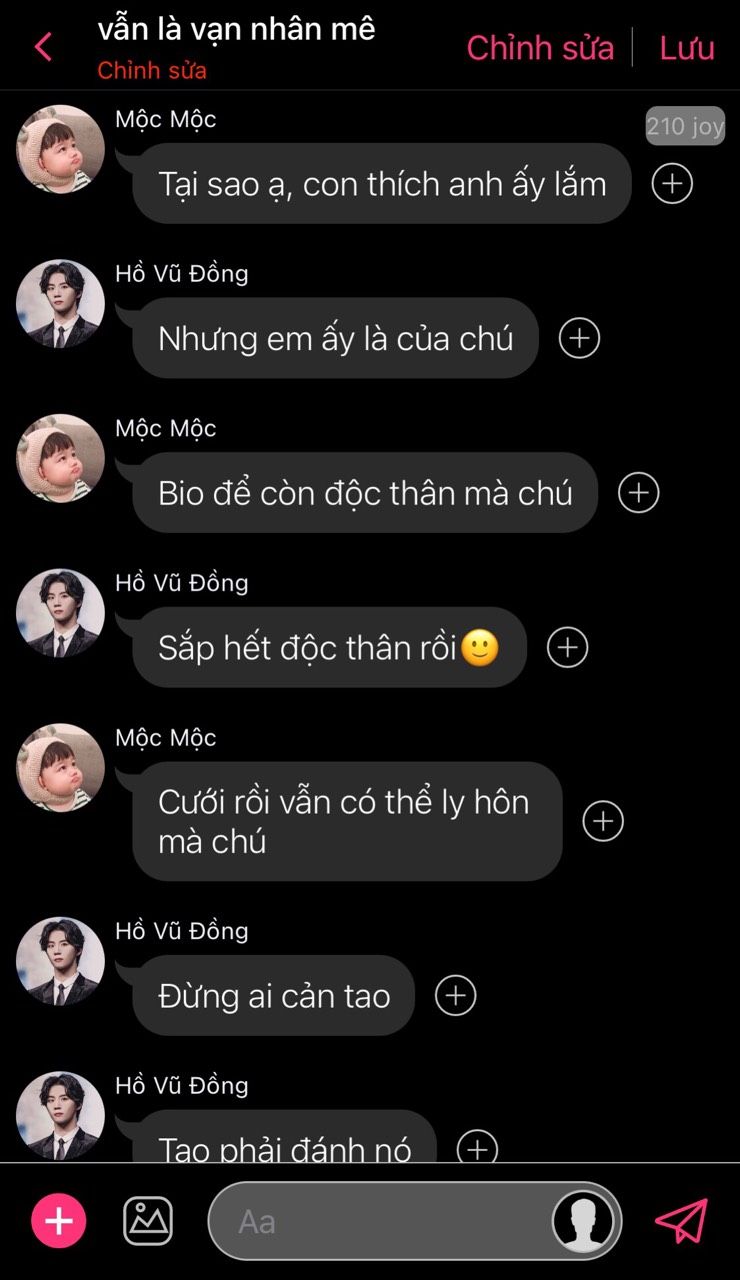Select the character avatar in input field
Screen dimensions: 740x1280
point(584,1221)
